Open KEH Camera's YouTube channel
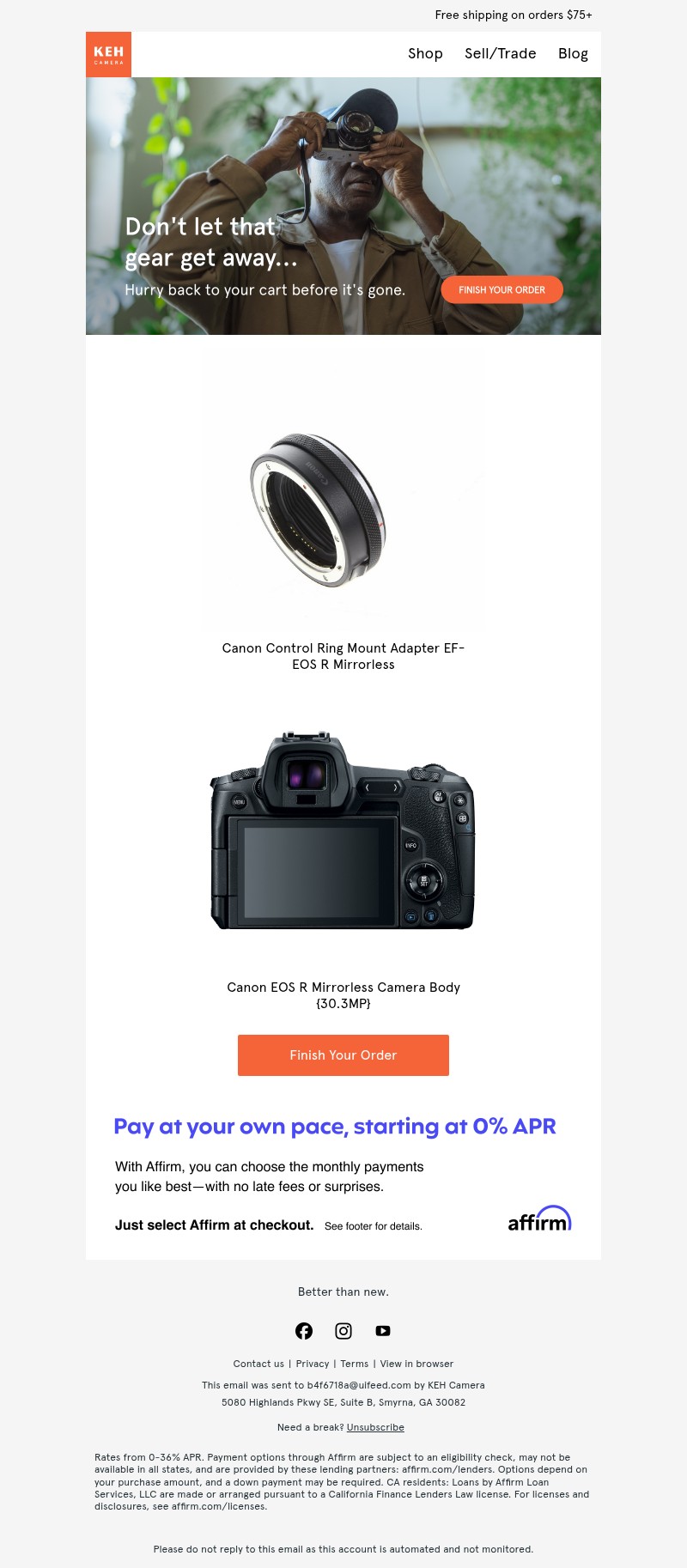The image size is (687, 1568). [x=383, y=1331]
